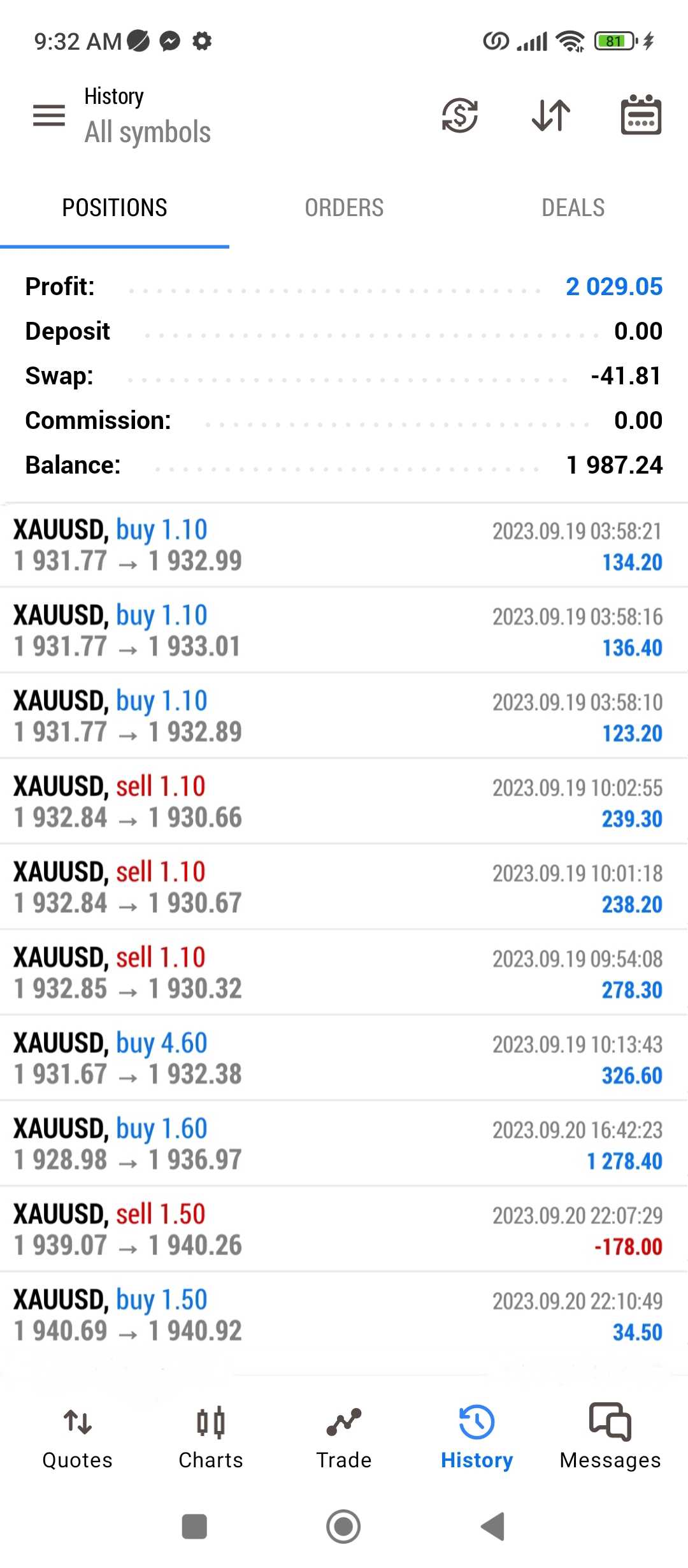Open the buy 1.60 position with 1 278.40 profit
688x1568 pixels.
pos(344,1143)
